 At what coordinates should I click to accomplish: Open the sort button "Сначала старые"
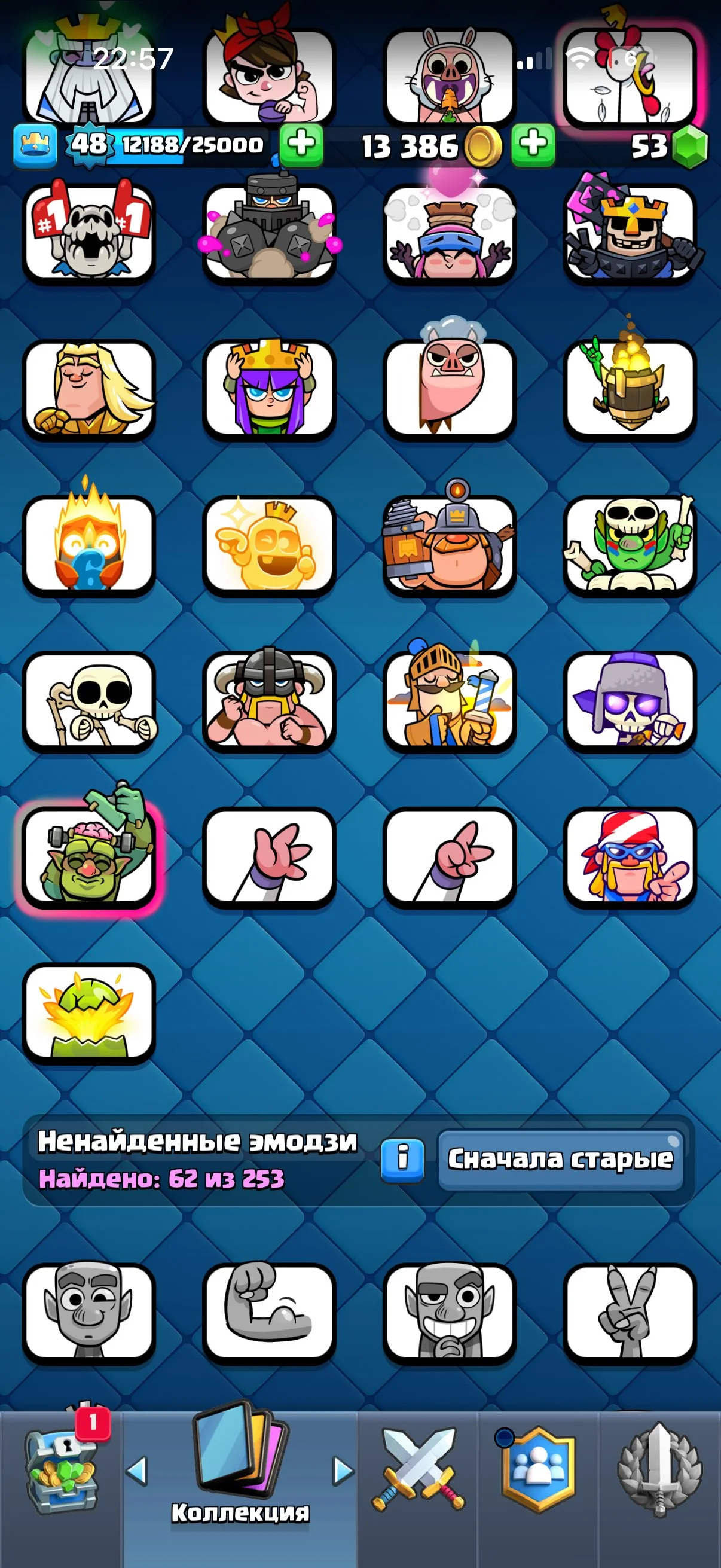[560, 1160]
